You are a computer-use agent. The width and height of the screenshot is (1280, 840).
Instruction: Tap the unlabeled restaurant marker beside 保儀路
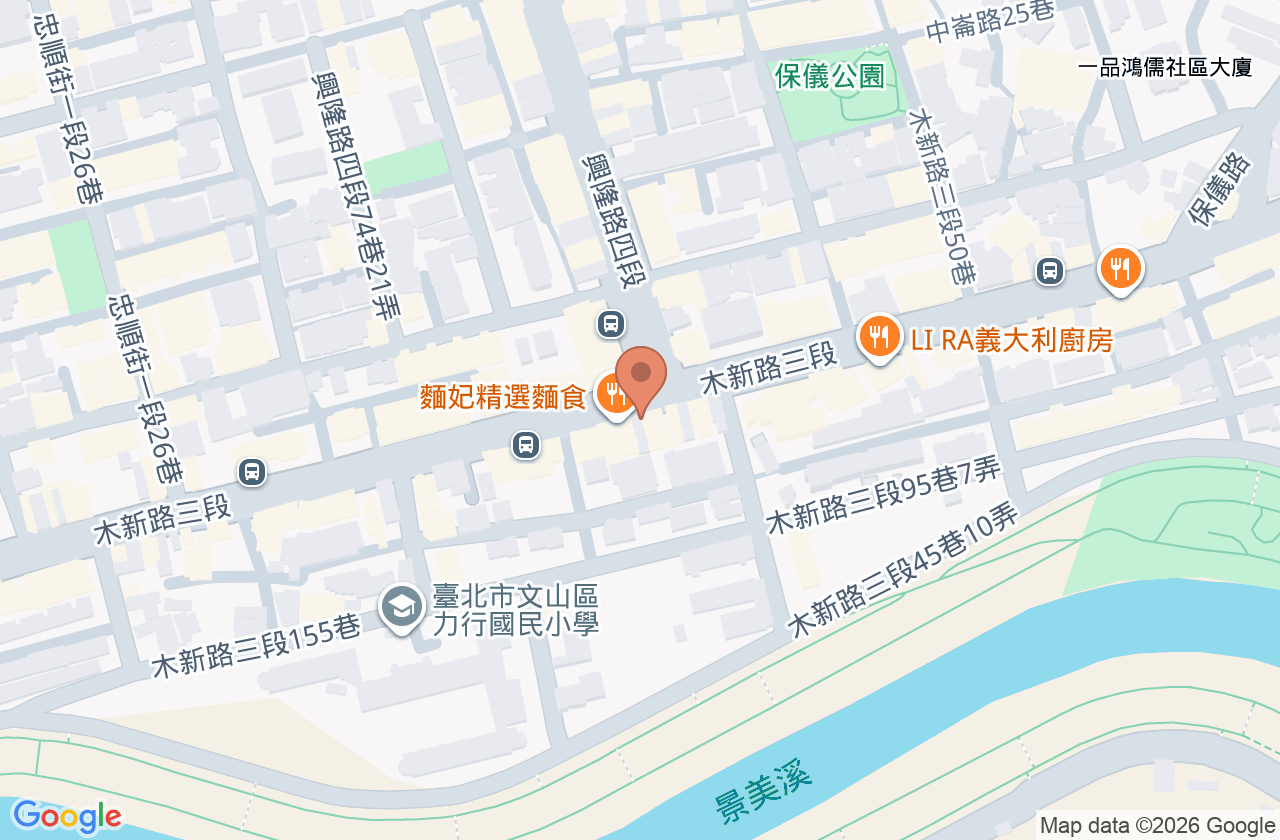(x=1121, y=270)
